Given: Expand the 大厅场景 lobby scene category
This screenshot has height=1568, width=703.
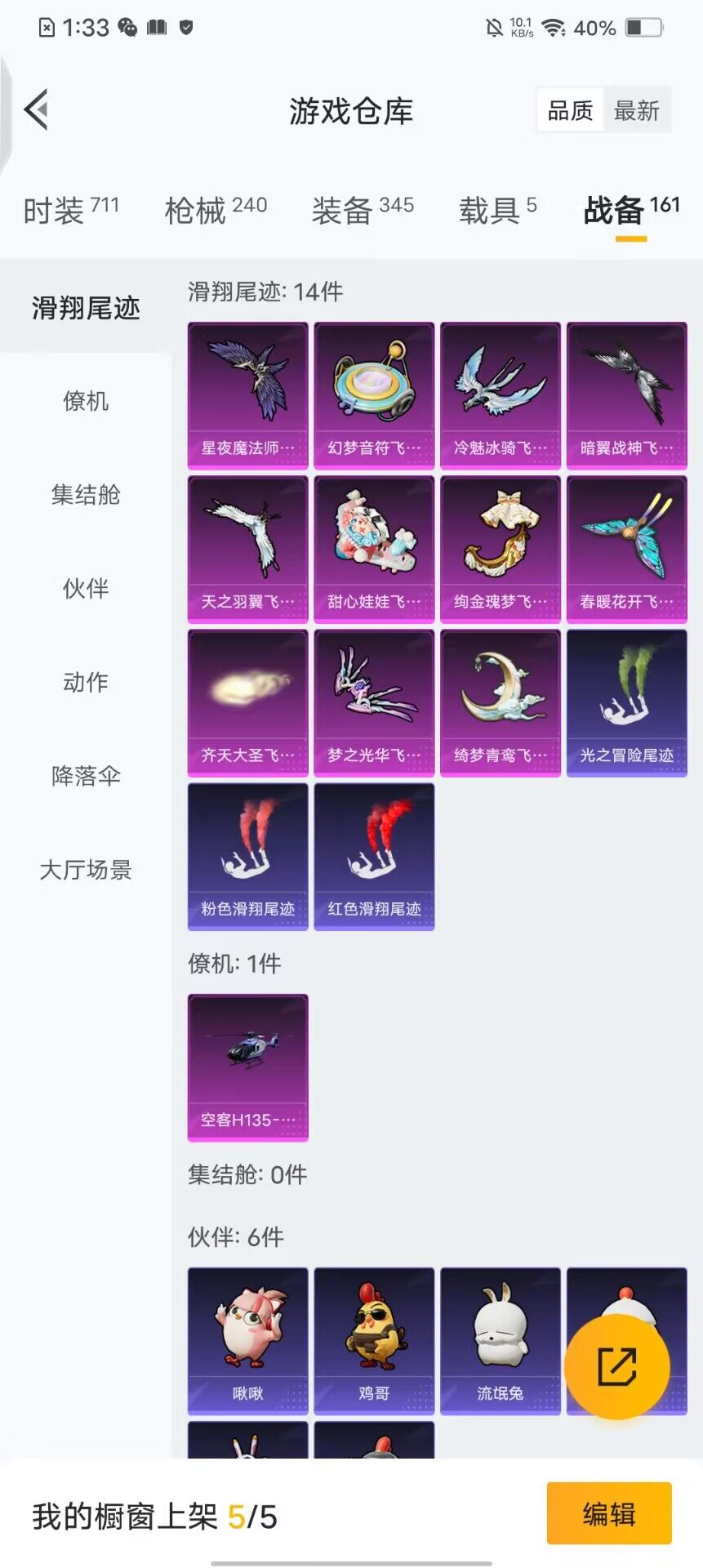Looking at the screenshot, I should click(87, 871).
